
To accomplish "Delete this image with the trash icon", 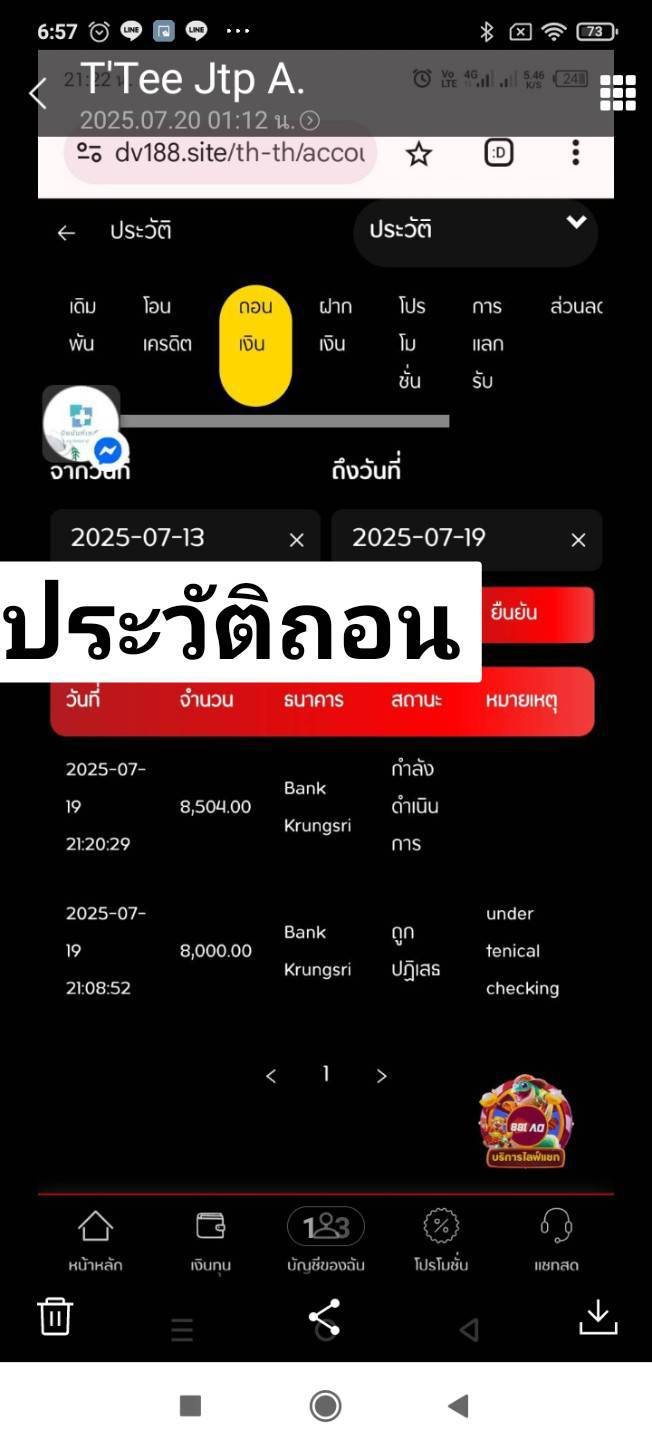I will point(55,1316).
